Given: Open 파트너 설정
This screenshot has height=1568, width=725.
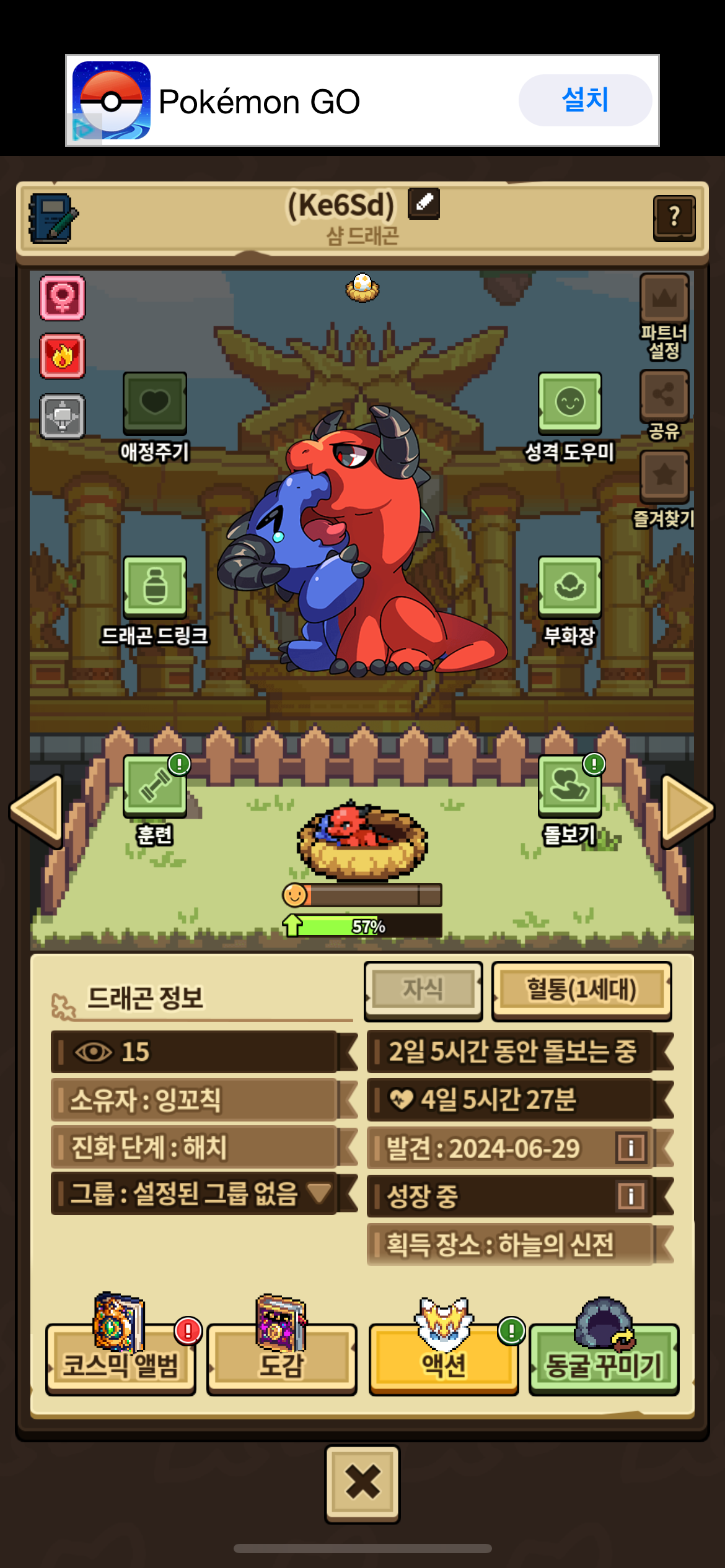Looking at the screenshot, I should (664, 299).
